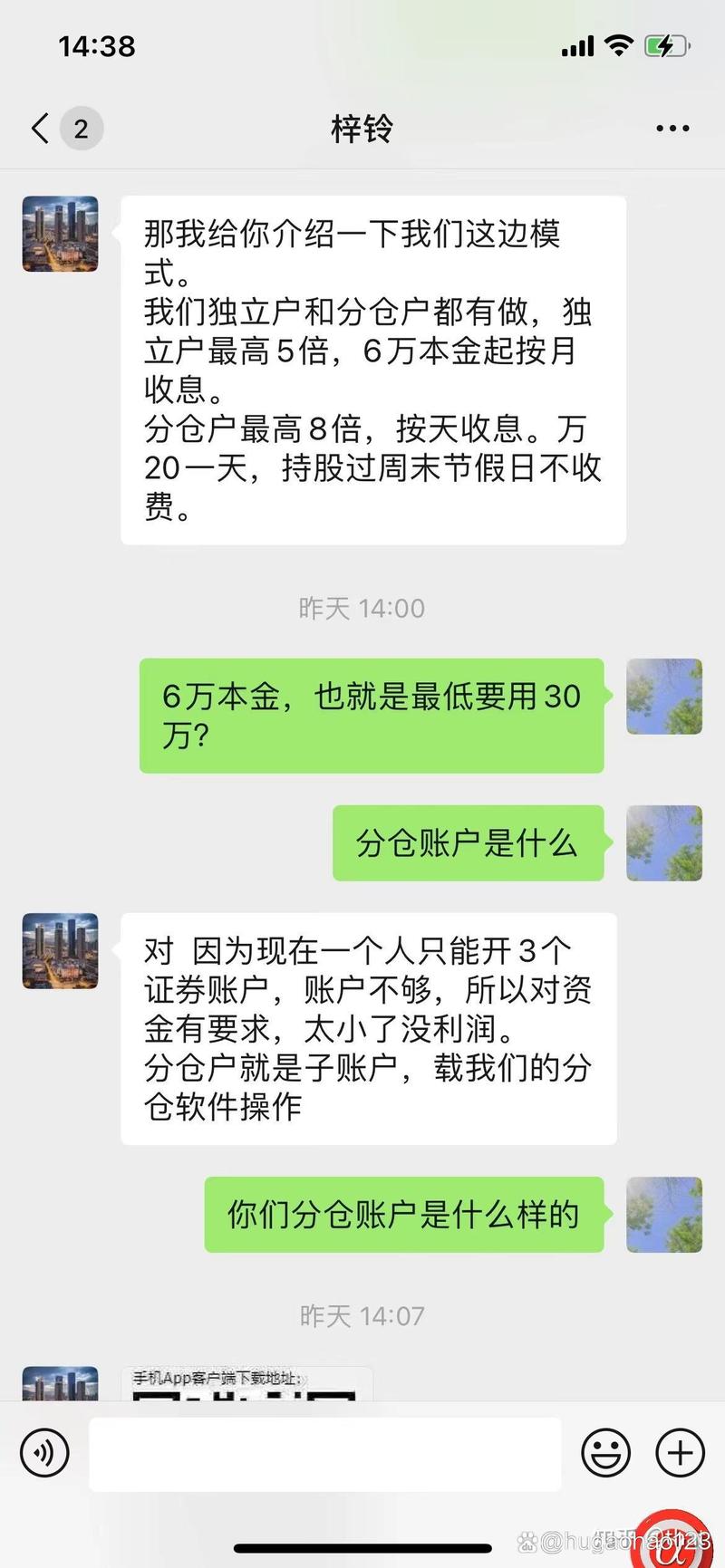Tap the timestamp 昨天 14:07
The height and width of the screenshot is (1568, 725).
[x=362, y=1316]
